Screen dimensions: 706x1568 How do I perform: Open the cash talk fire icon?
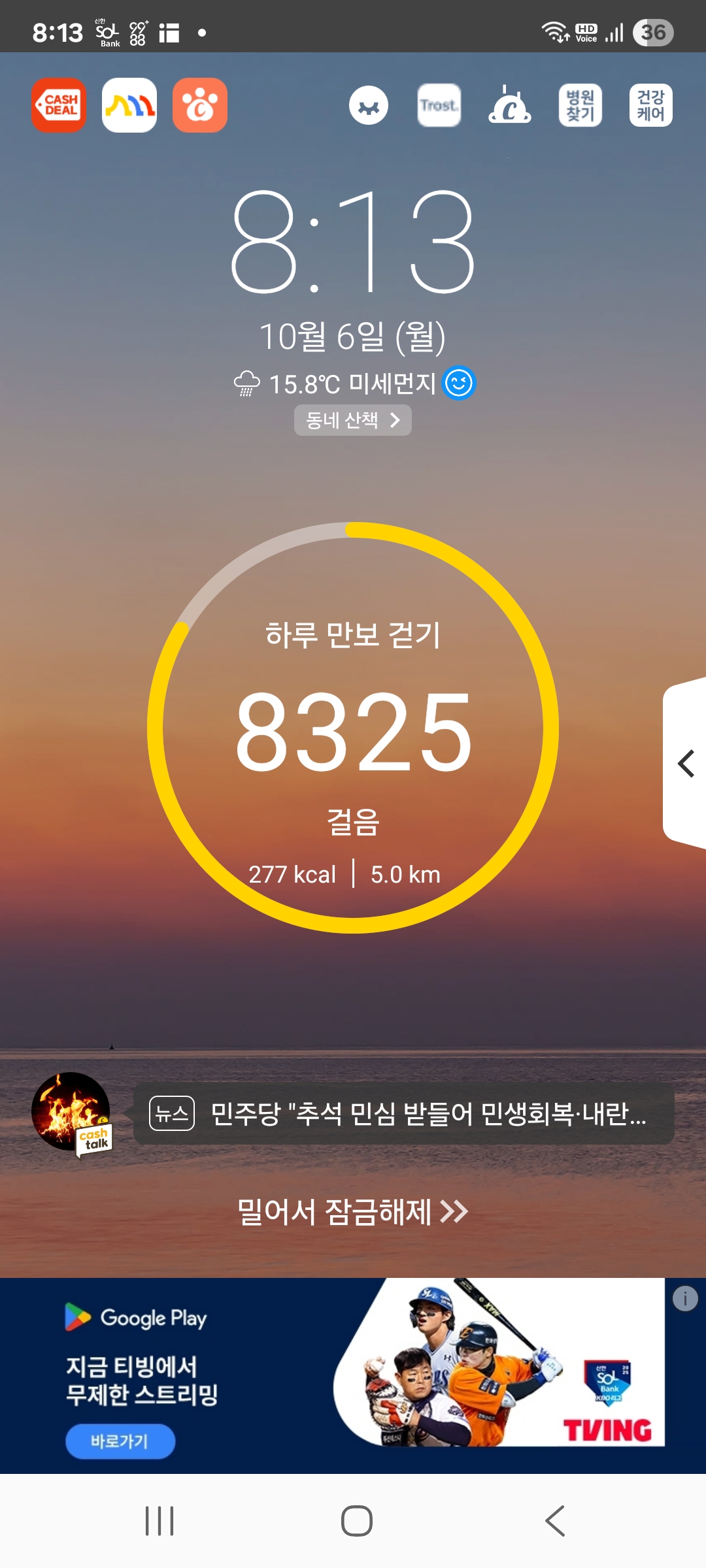tap(72, 1113)
